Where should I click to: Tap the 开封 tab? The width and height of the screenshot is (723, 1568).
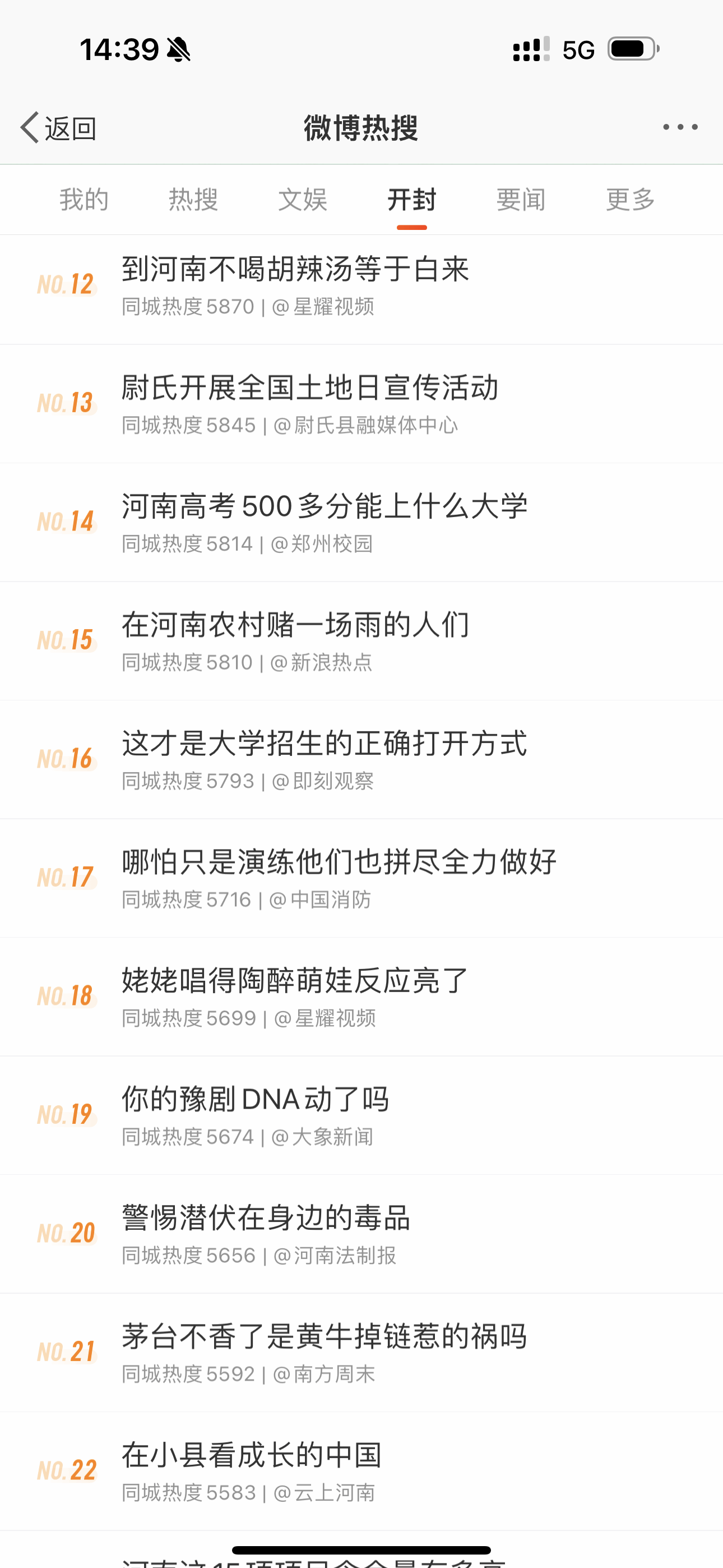pos(412,200)
